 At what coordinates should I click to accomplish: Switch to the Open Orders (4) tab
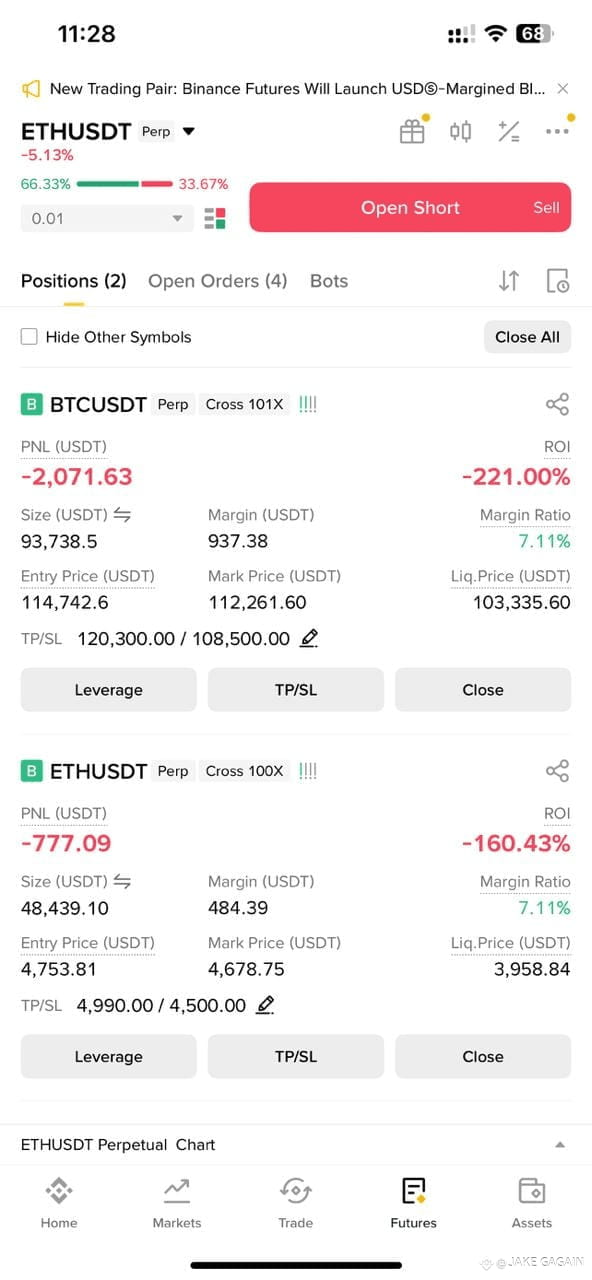[x=217, y=281]
